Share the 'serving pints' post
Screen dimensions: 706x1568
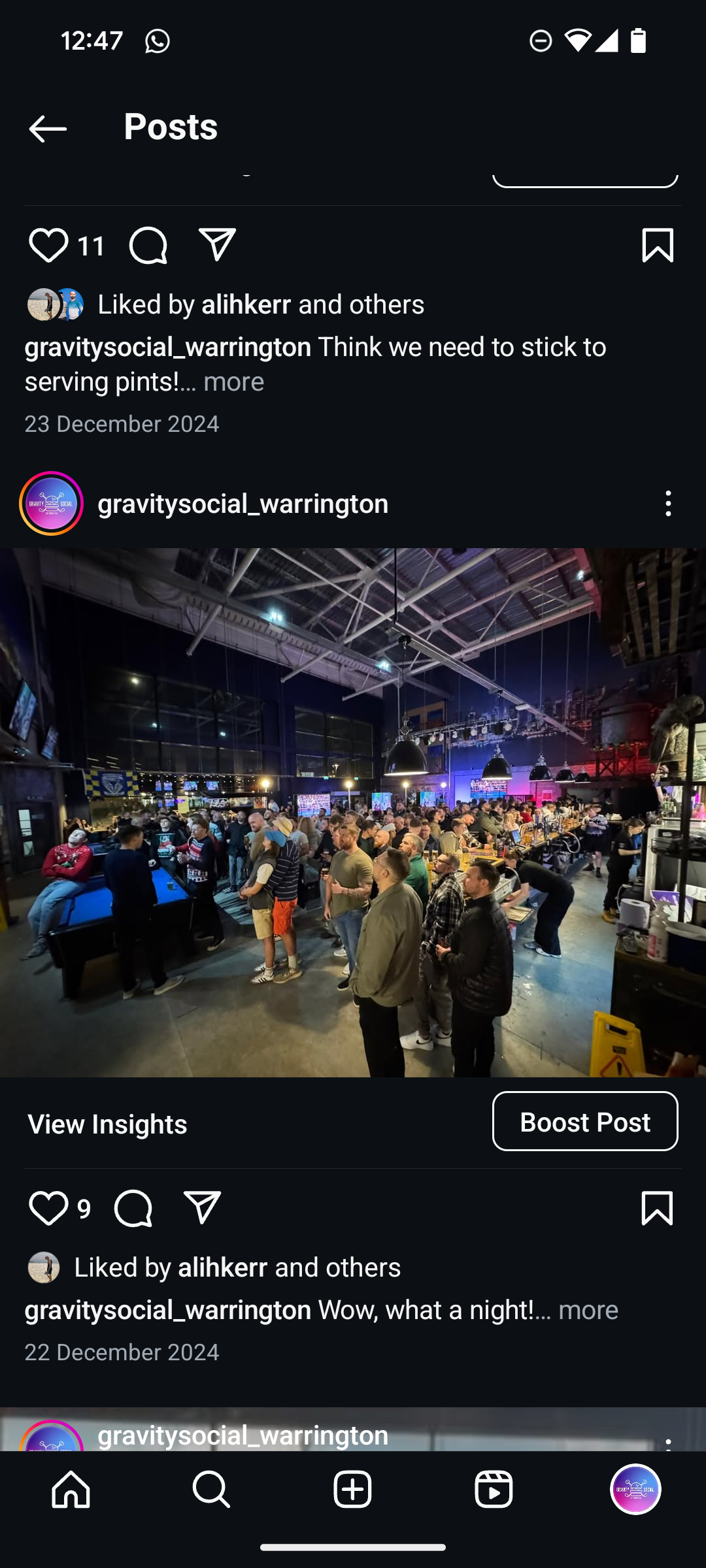[x=217, y=246]
